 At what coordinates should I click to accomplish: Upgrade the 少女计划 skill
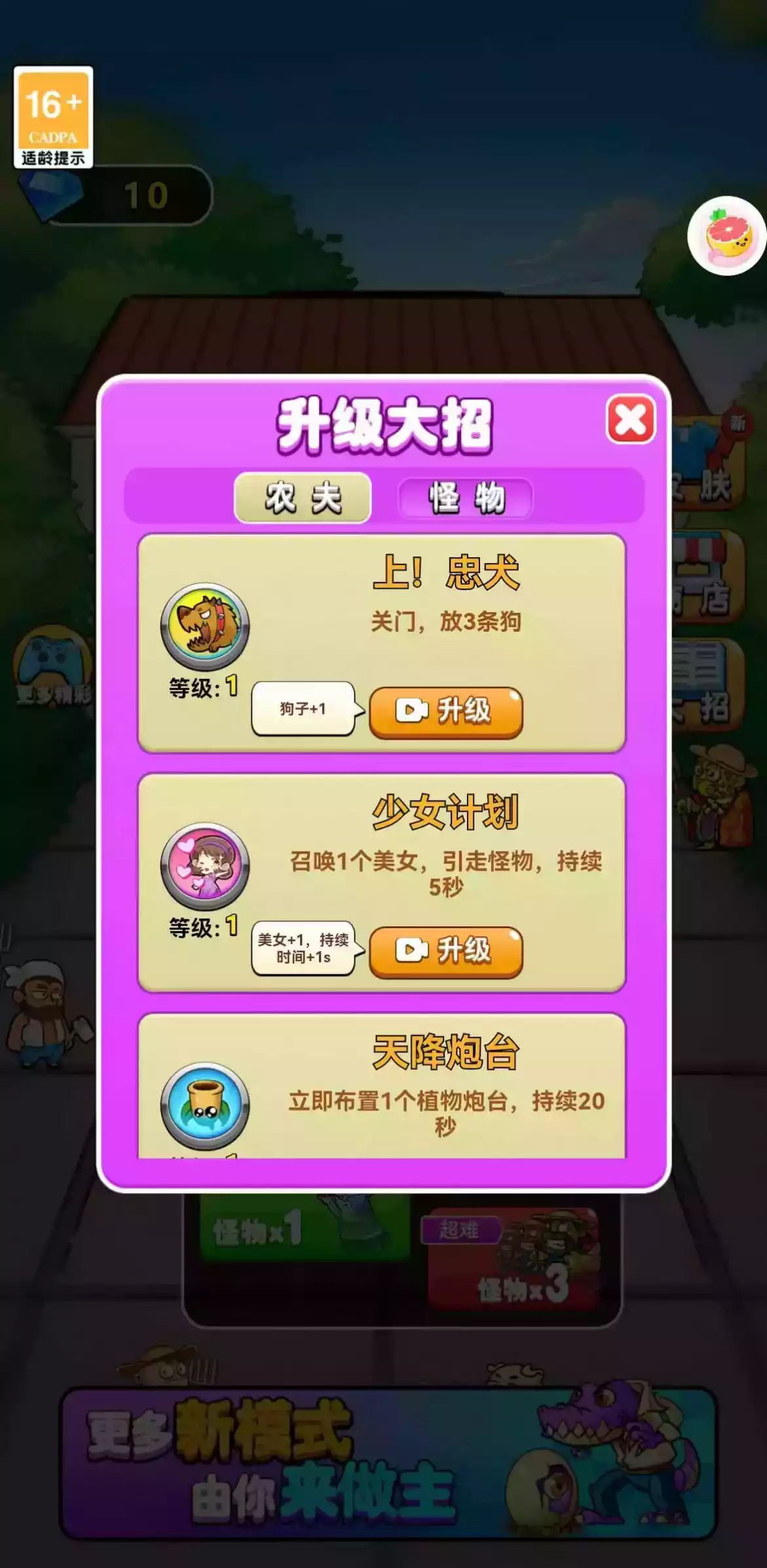tap(445, 951)
